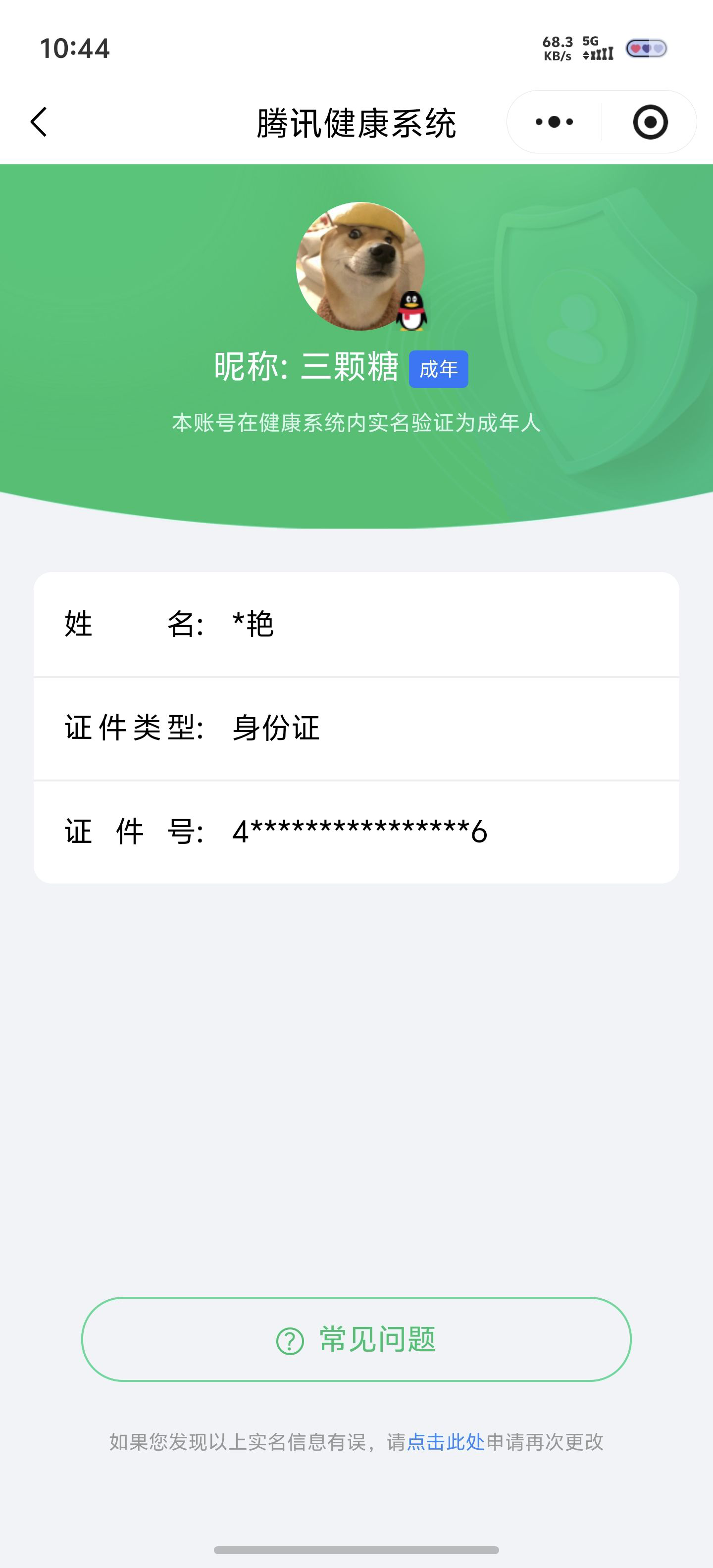Go back using the left arrow
This screenshot has width=713, height=1568.
point(38,121)
